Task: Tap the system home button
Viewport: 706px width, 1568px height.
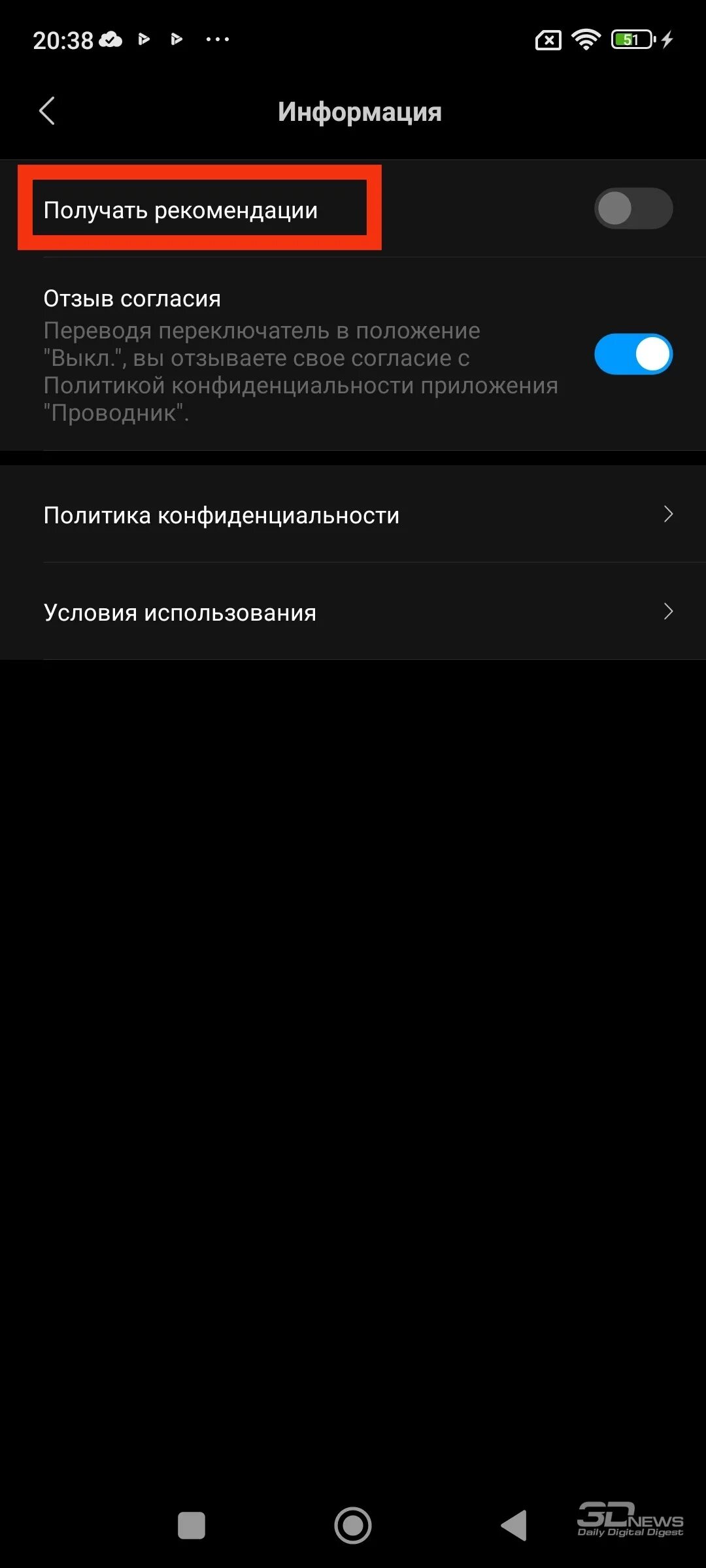Action: [353, 1526]
